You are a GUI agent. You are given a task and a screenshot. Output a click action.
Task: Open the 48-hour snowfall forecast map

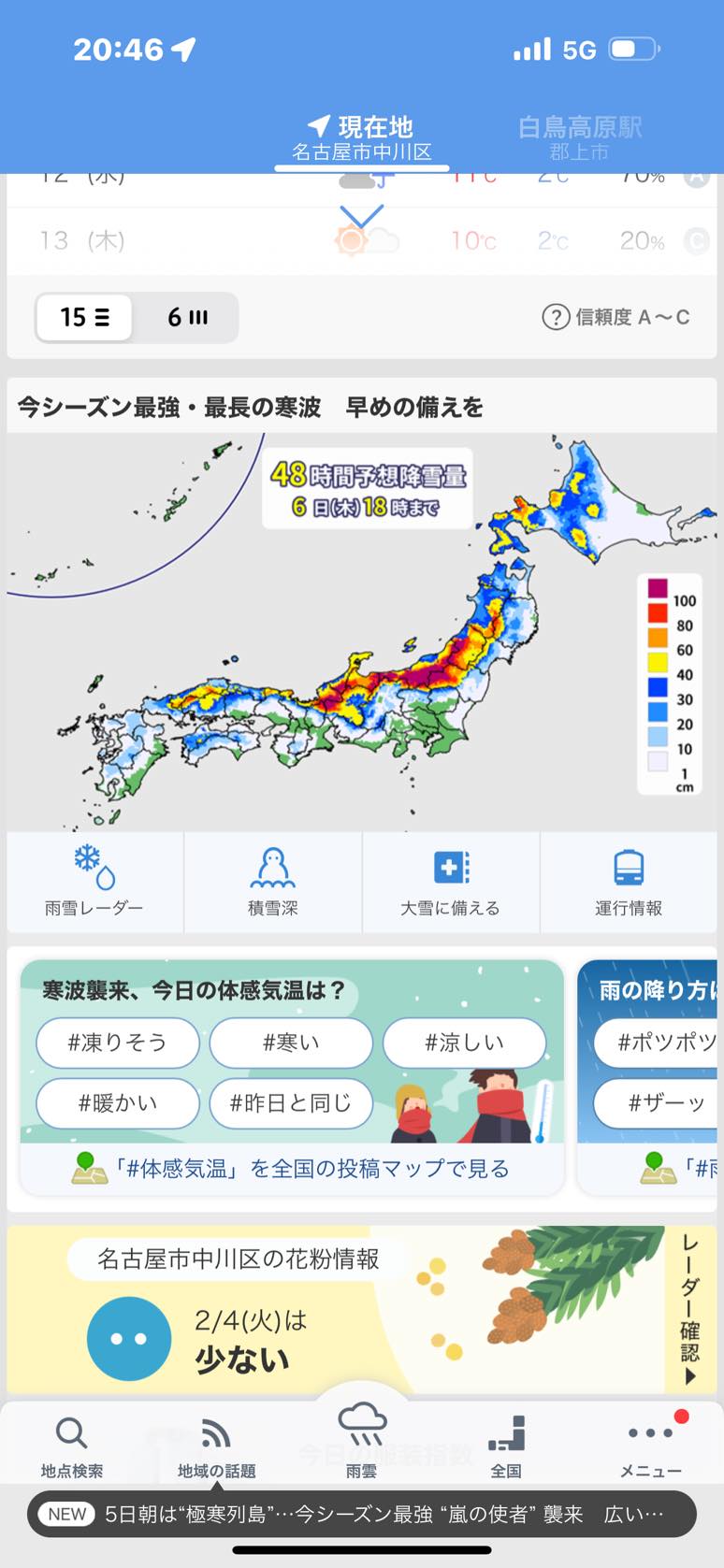(362, 631)
